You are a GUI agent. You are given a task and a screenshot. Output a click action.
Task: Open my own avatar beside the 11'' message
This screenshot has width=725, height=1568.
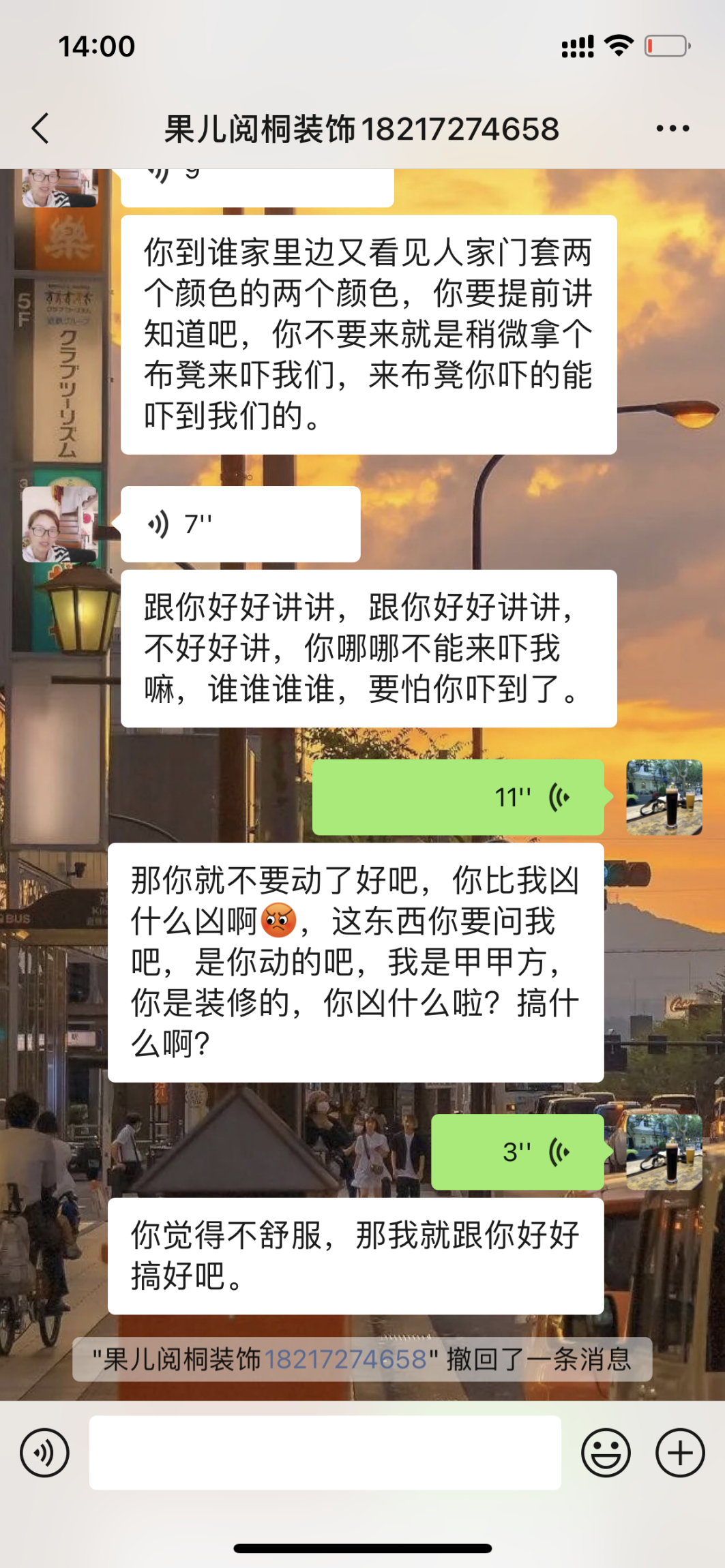(664, 797)
